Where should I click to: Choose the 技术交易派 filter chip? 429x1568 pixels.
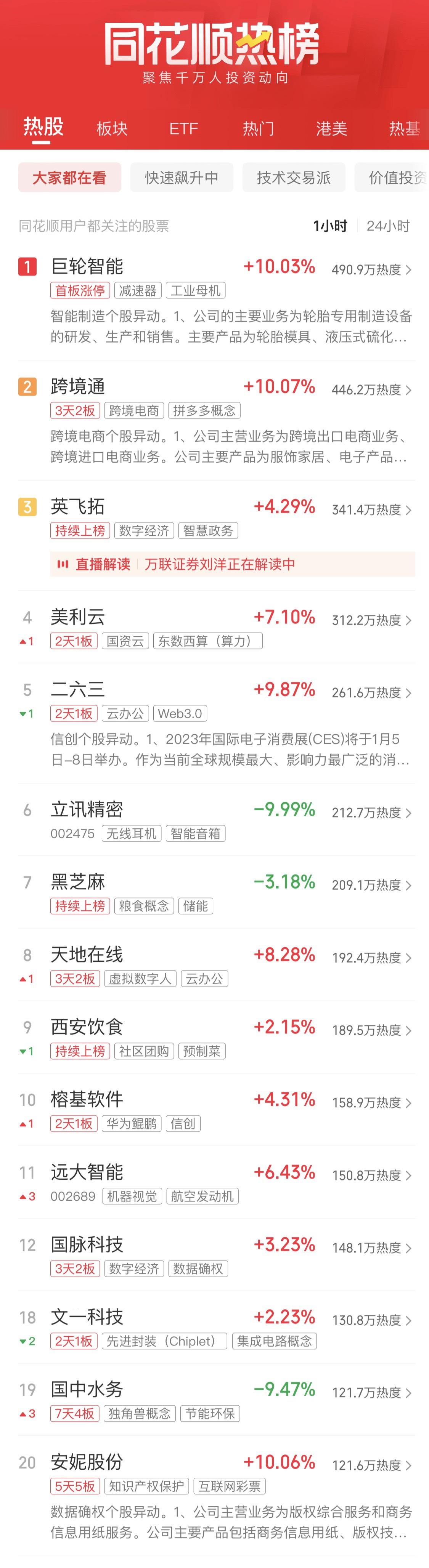294,178
